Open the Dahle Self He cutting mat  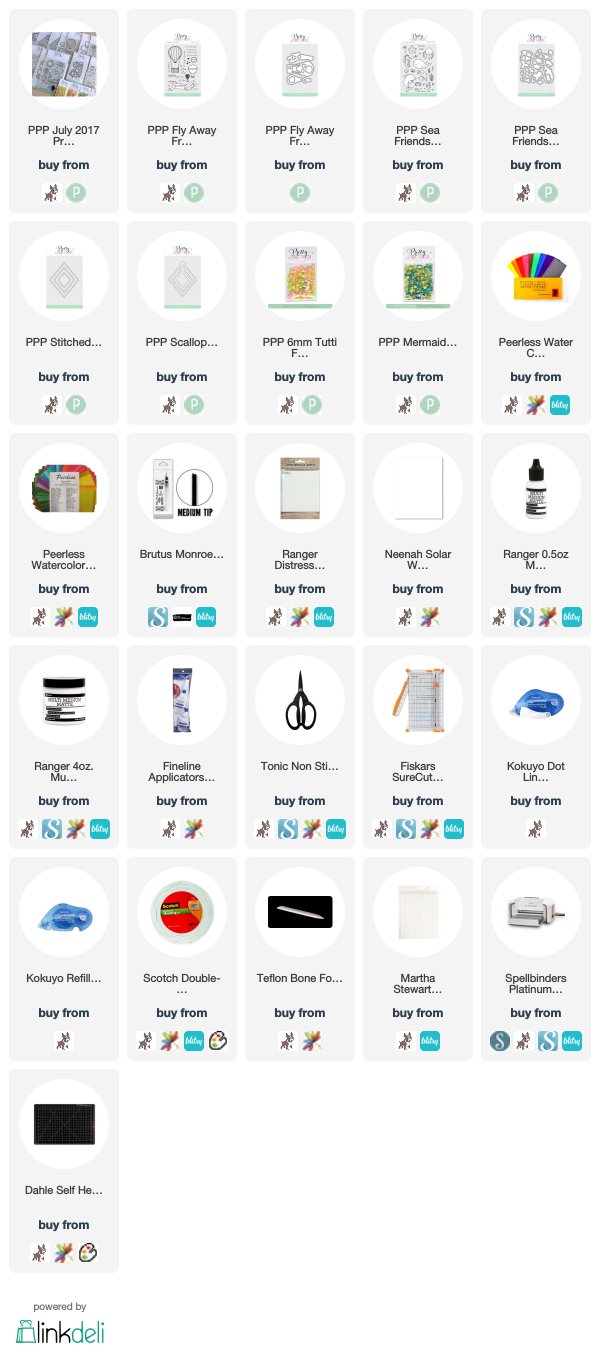[64, 1170]
